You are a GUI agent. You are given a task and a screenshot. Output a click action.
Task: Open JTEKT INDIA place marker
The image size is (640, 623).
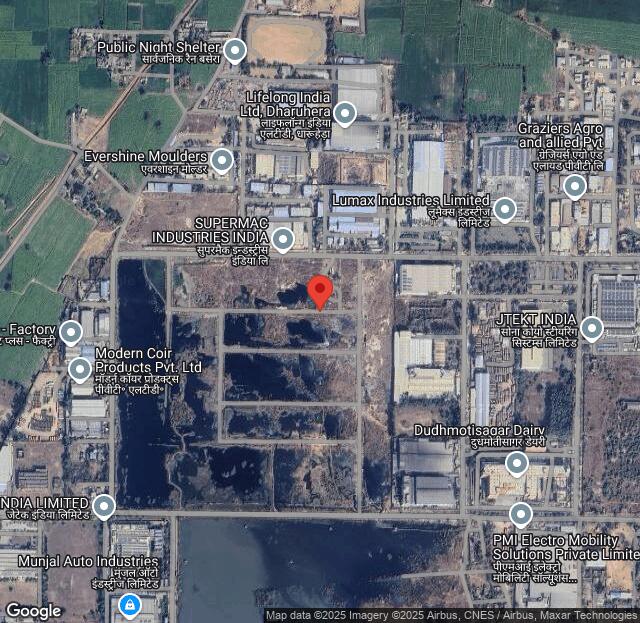(x=592, y=327)
